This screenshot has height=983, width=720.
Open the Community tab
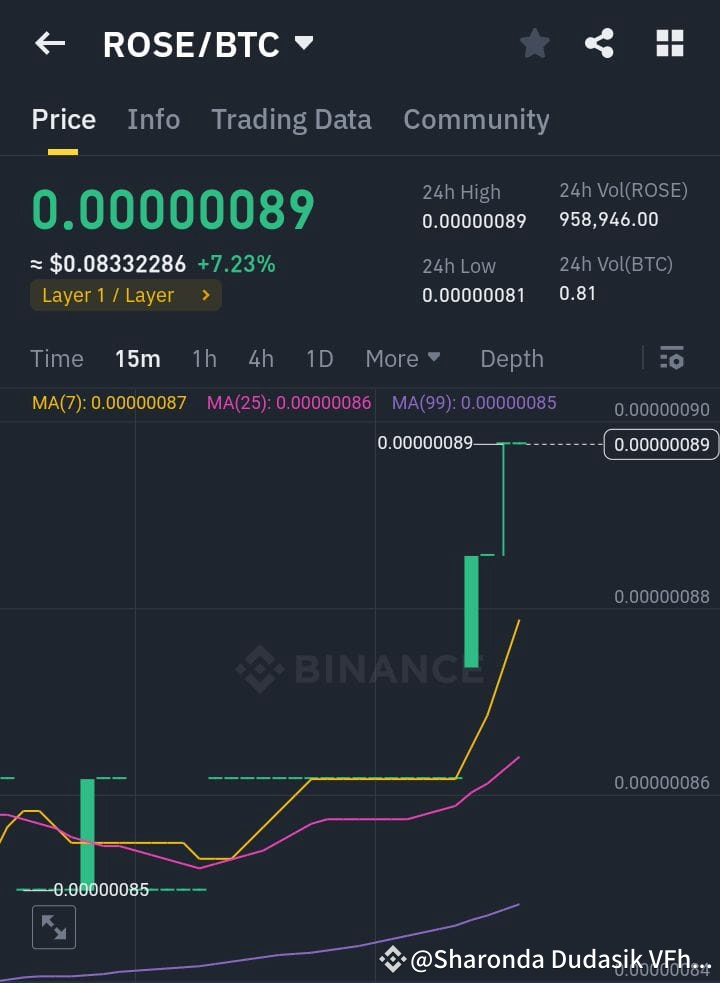pos(476,119)
